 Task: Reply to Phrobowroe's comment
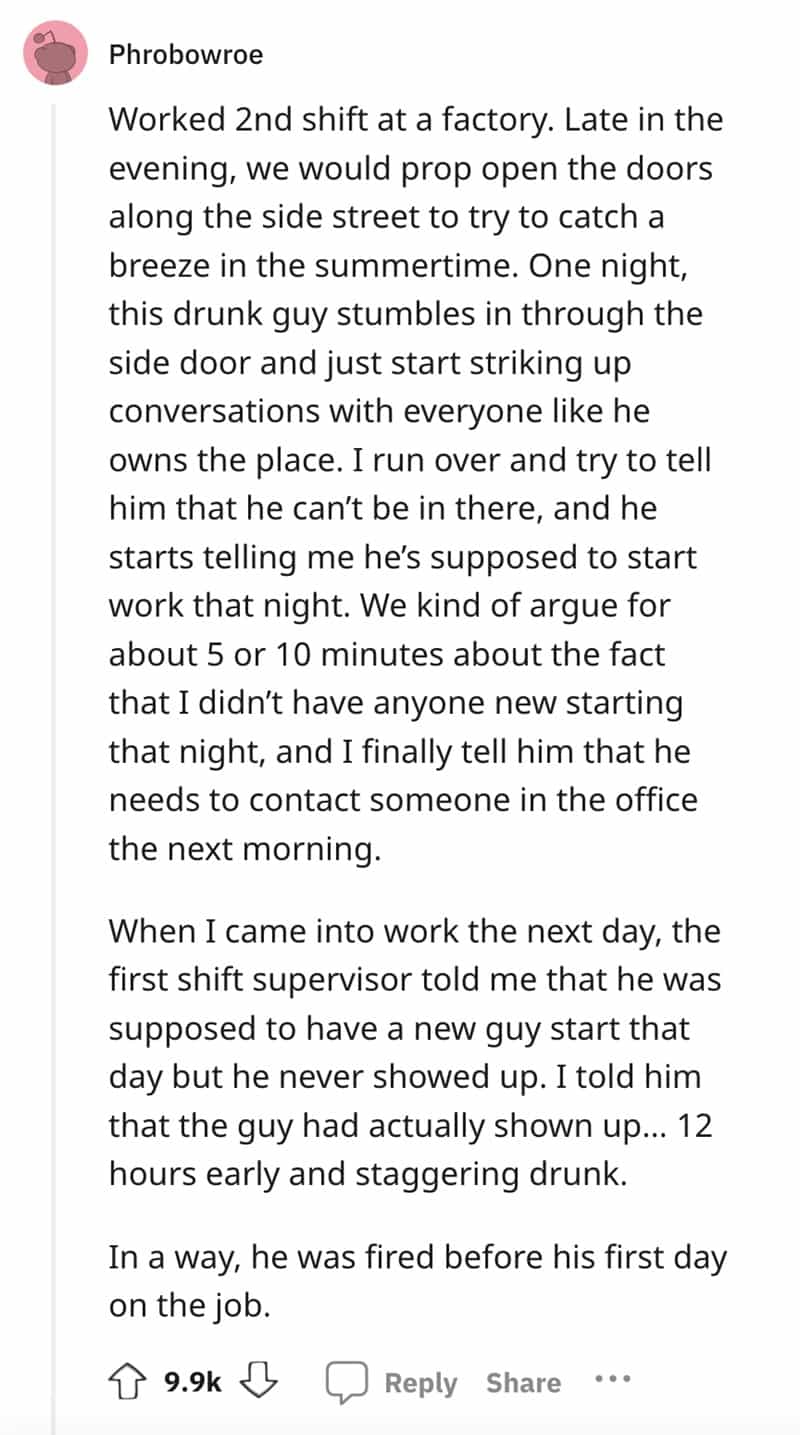point(392,1383)
